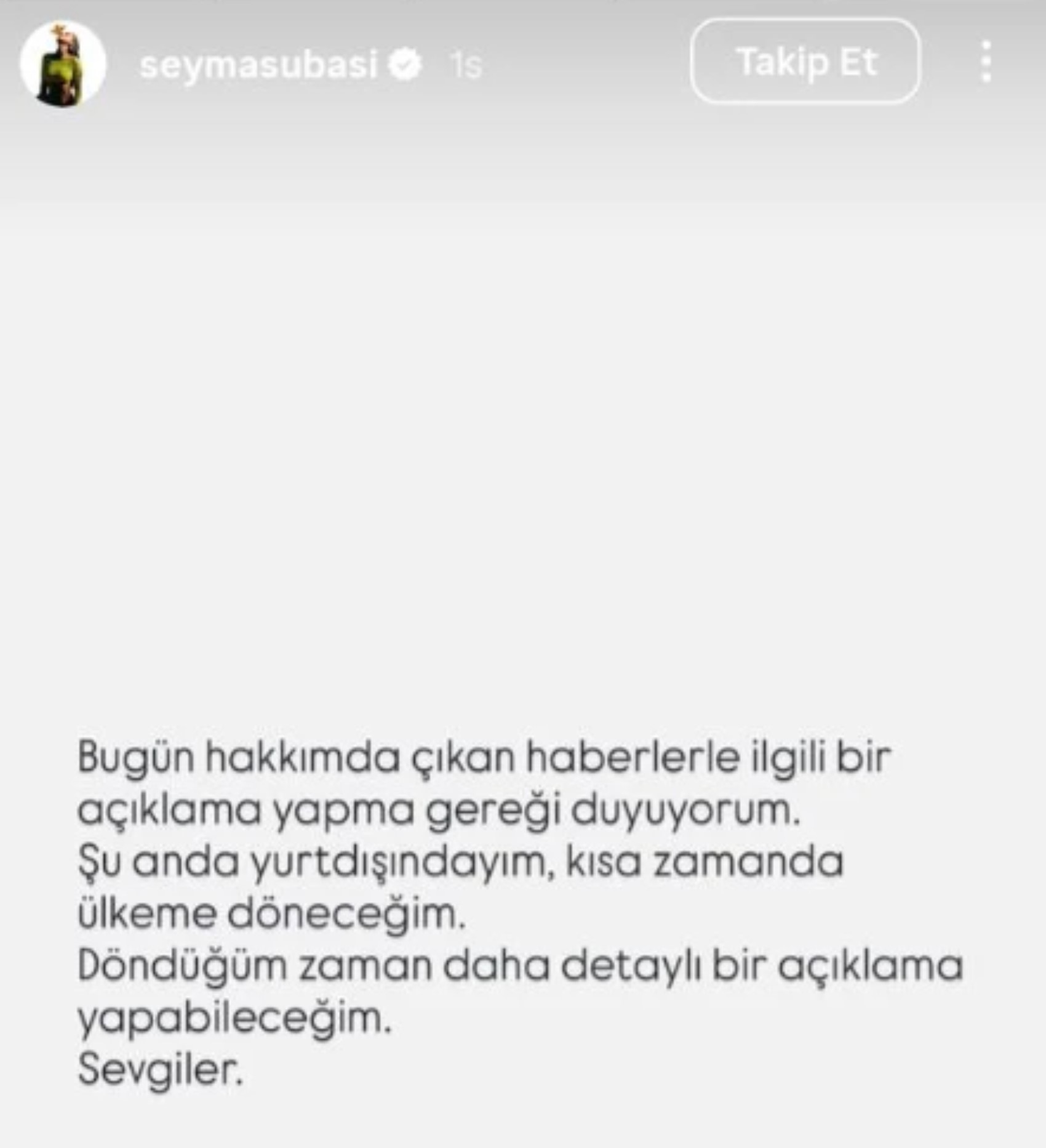Viewport: 1046px width, 1148px height.
Task: Open the seymasubasi username link
Action: [x=258, y=65]
